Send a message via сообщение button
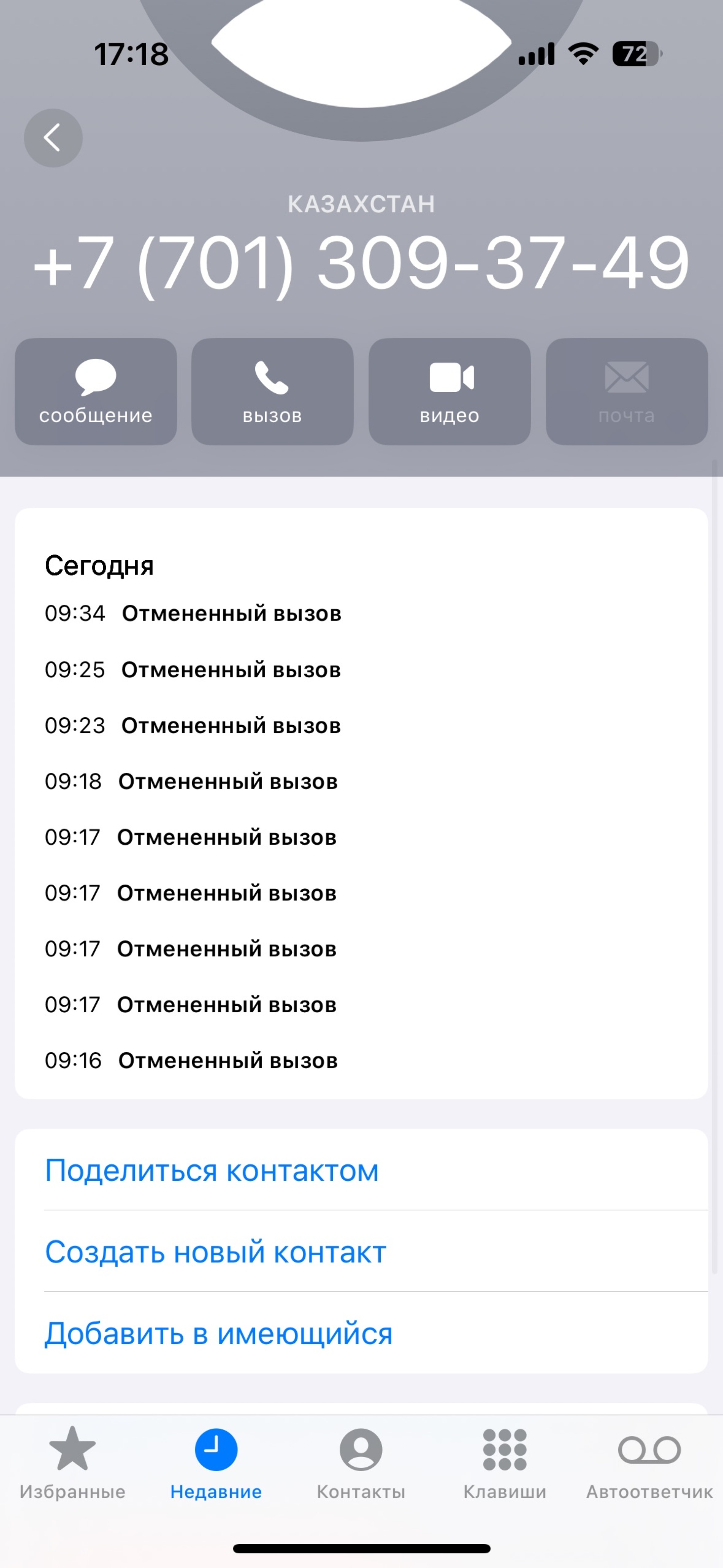This screenshot has width=723, height=1568. click(96, 391)
